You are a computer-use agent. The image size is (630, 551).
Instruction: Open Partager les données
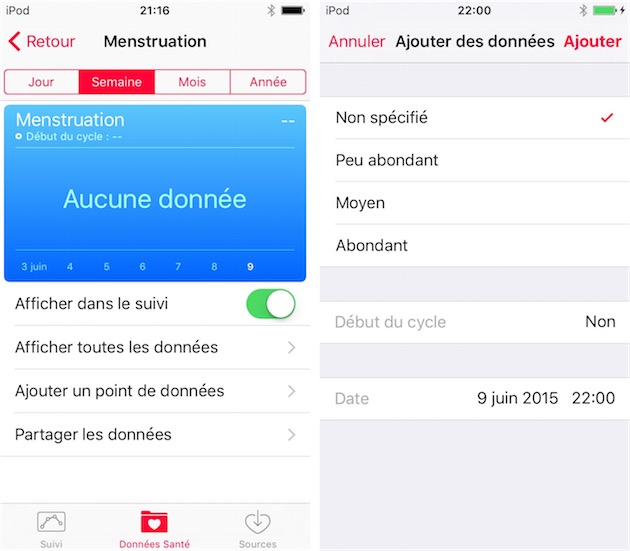pos(155,435)
